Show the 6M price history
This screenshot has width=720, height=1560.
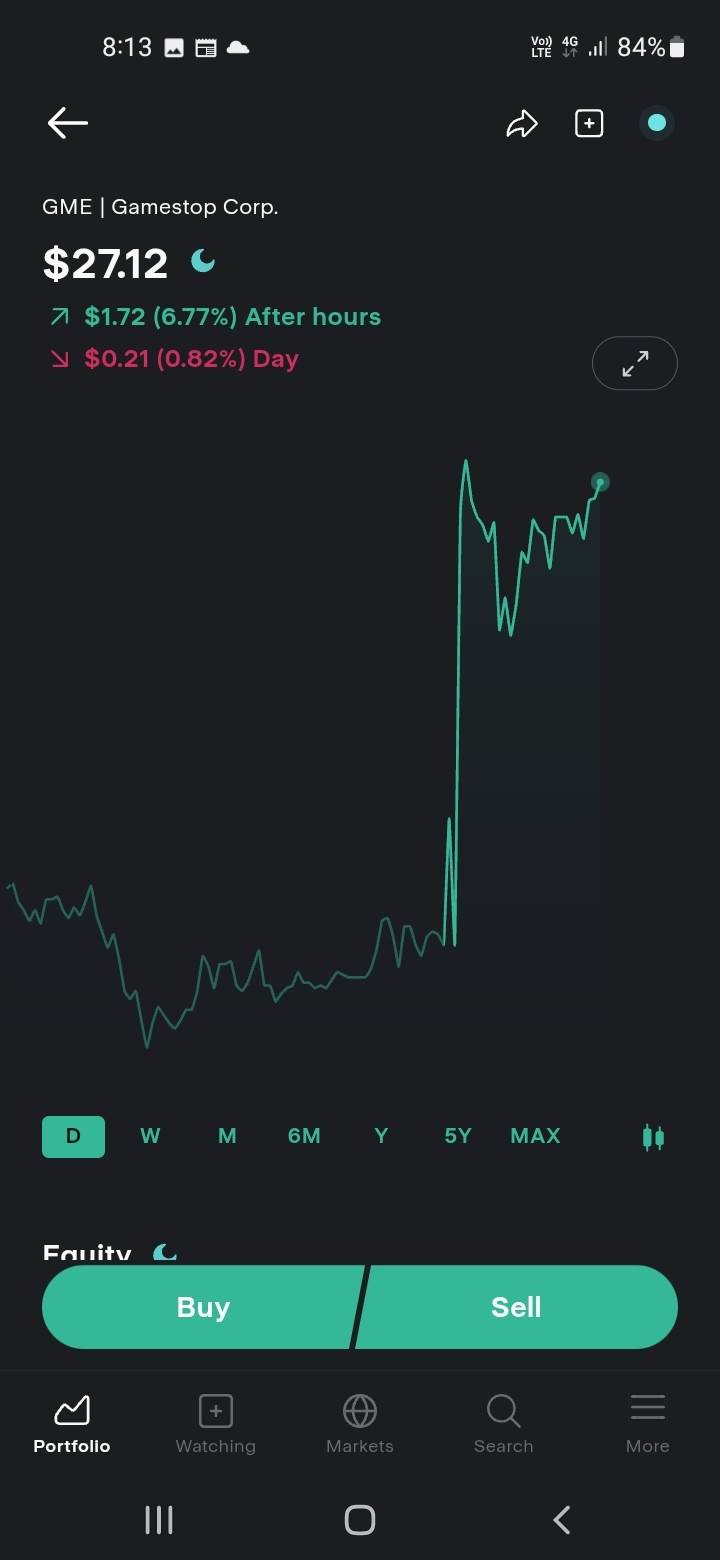click(304, 1136)
